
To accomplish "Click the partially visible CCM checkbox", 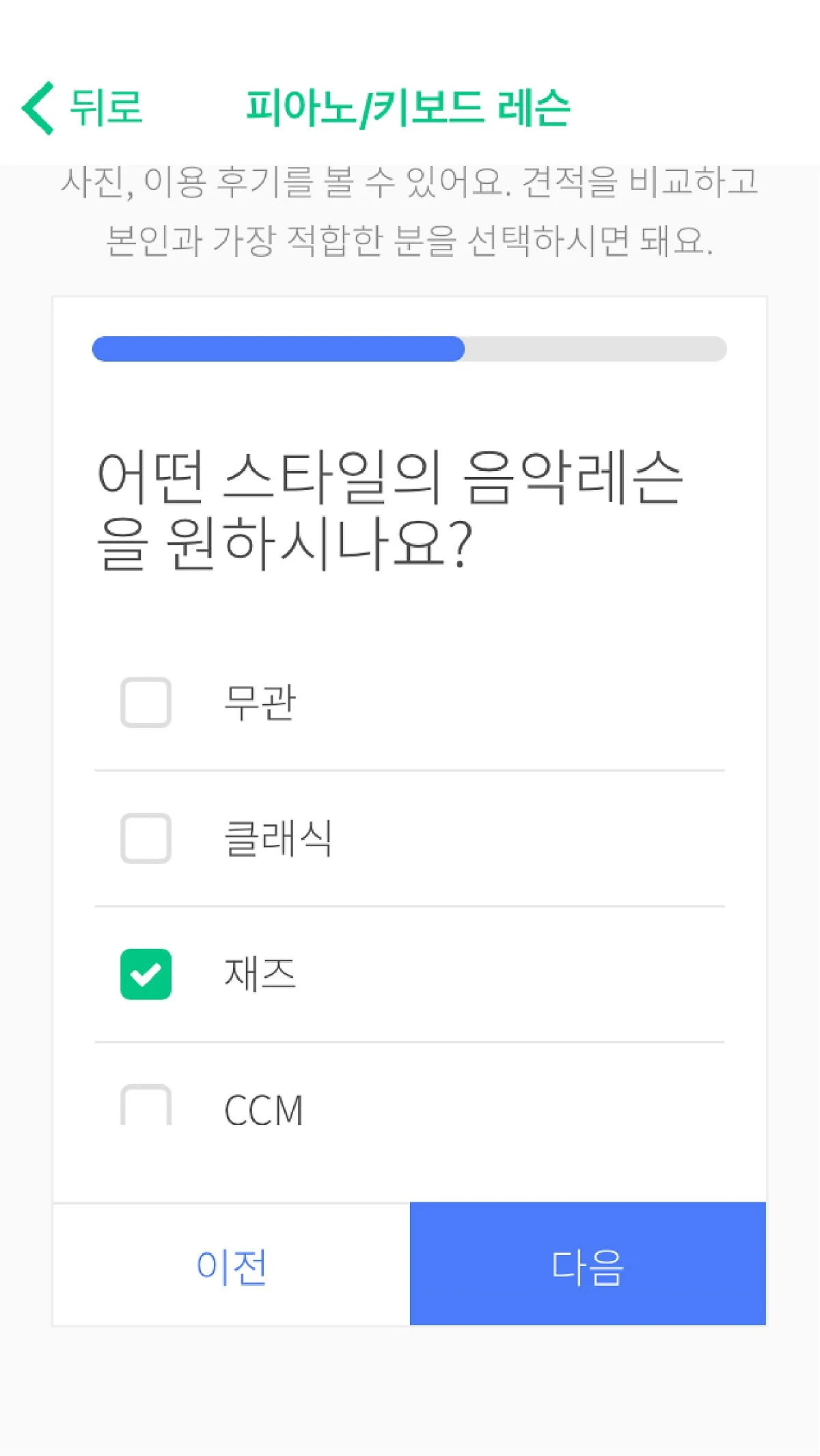I will (146, 1103).
